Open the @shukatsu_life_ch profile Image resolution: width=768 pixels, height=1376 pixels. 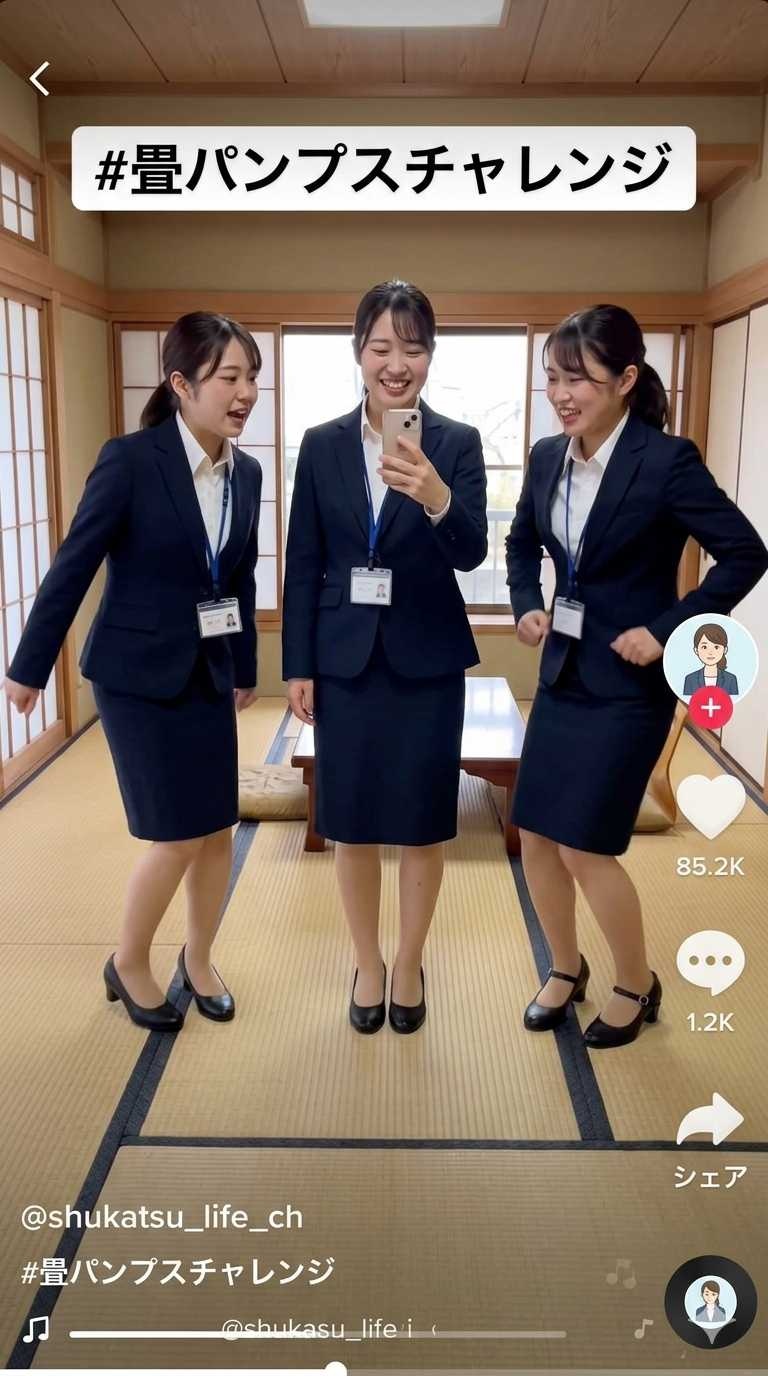161,1217
